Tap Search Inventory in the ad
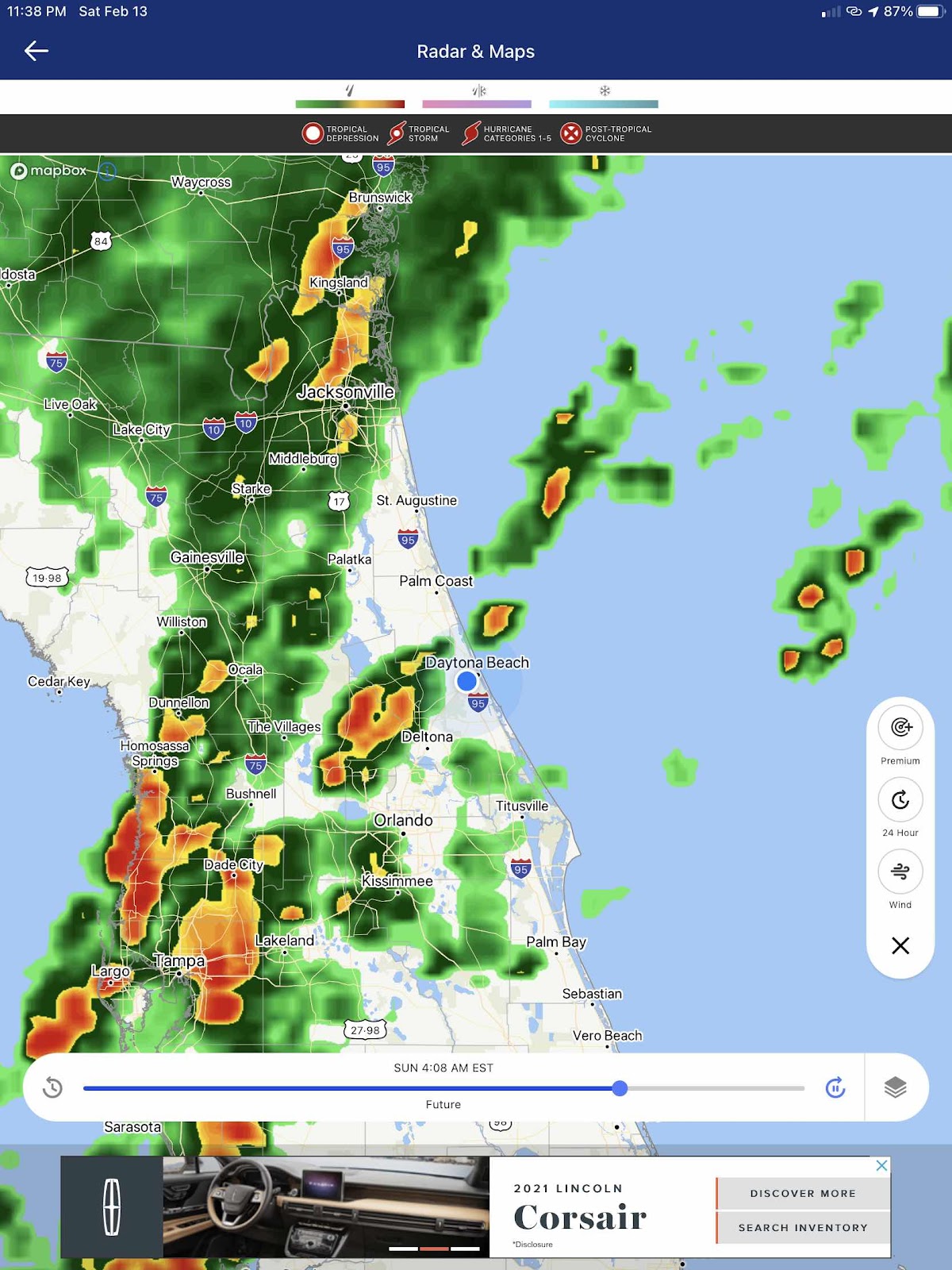Screen dimensions: 952x1270 [803, 1227]
